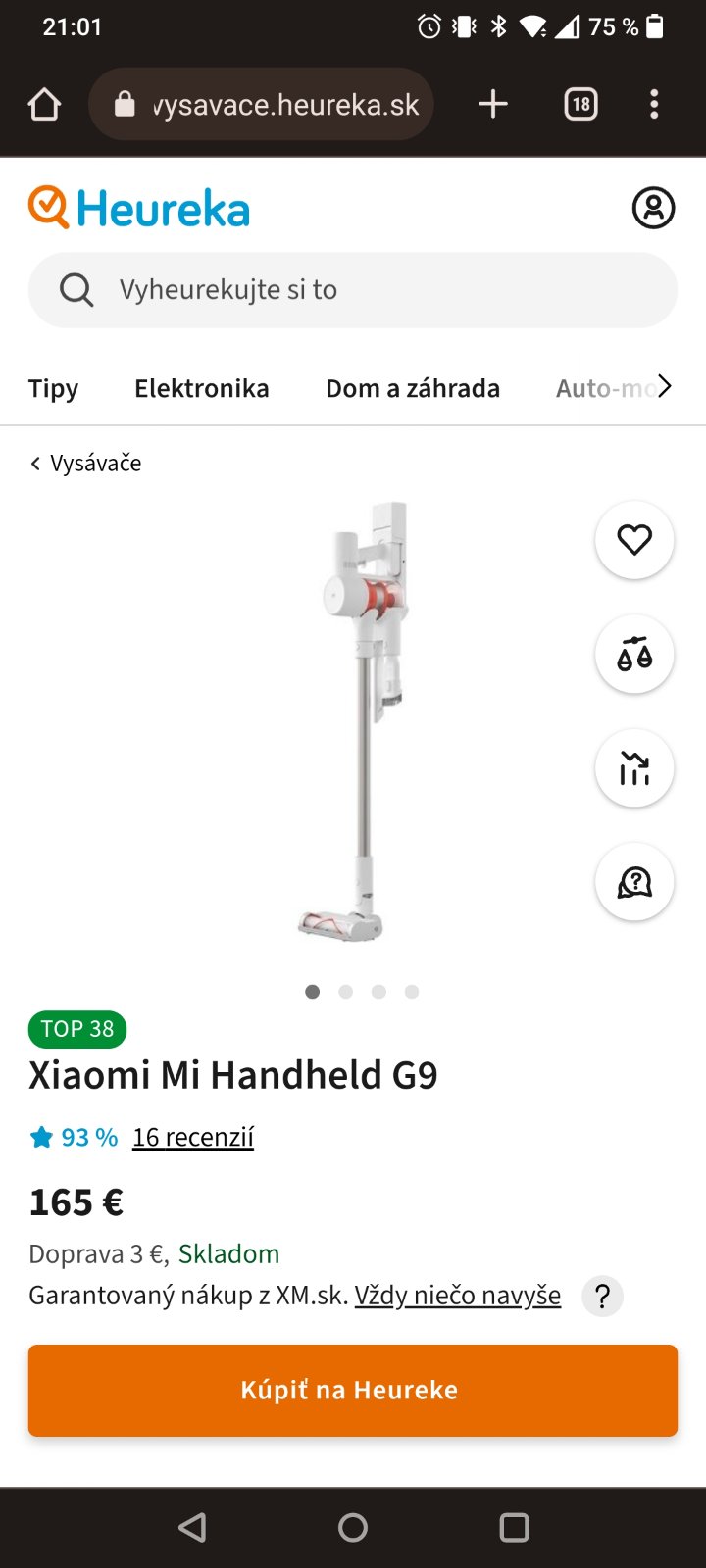Add the vacuum to favourites
Image resolution: width=706 pixels, height=1568 pixels.
634,539
